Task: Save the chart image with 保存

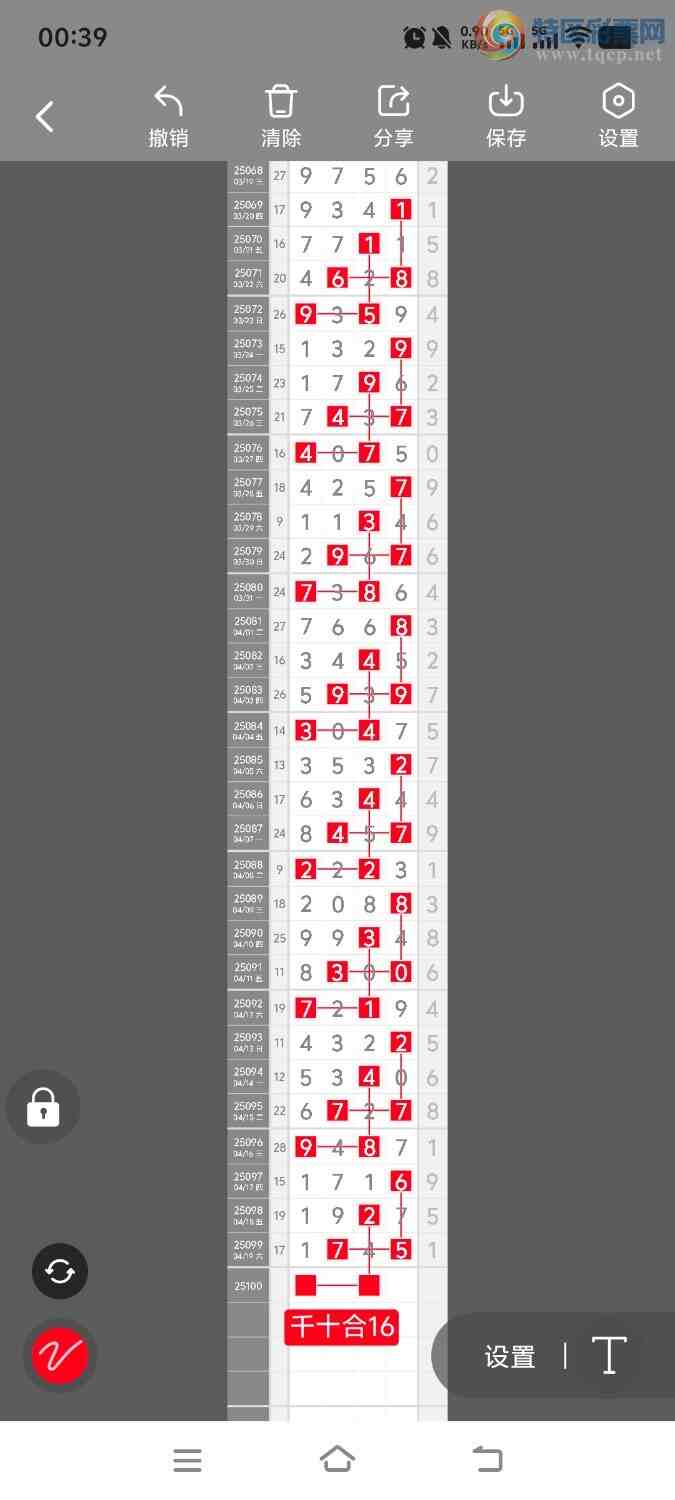Action: tap(506, 117)
